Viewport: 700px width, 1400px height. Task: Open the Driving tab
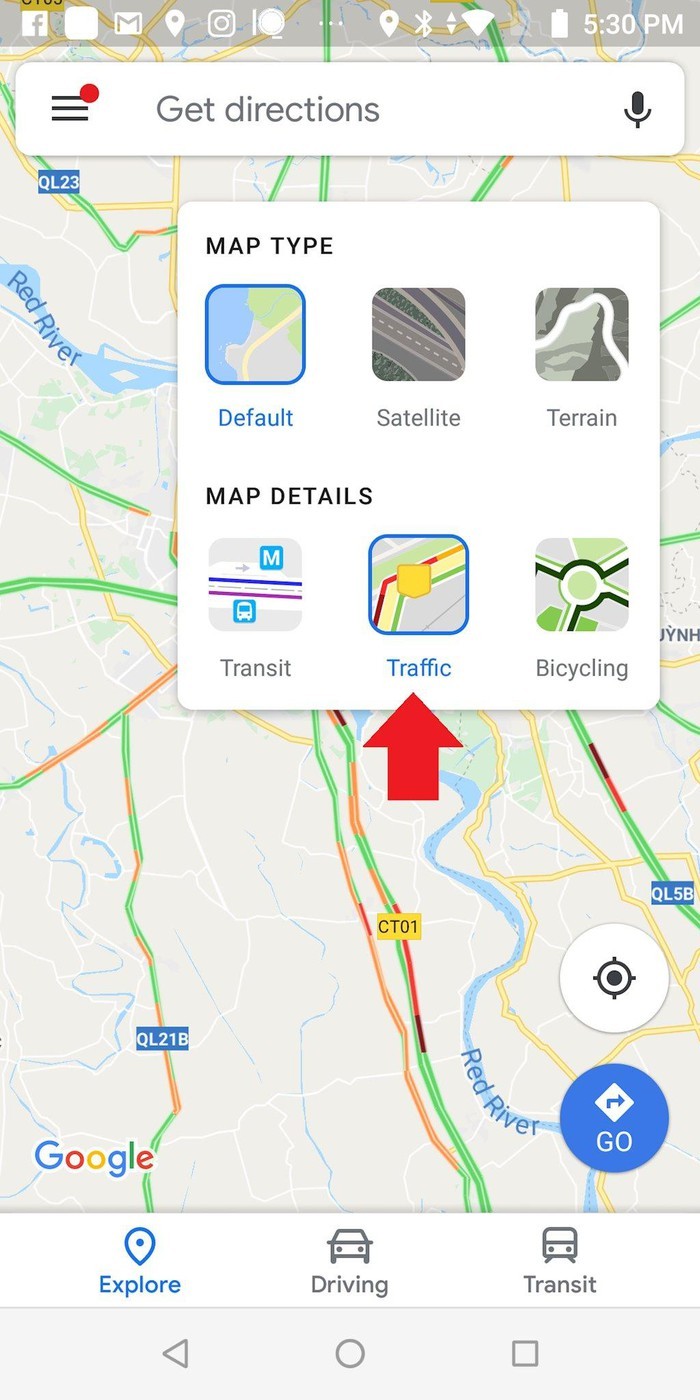(x=349, y=1262)
